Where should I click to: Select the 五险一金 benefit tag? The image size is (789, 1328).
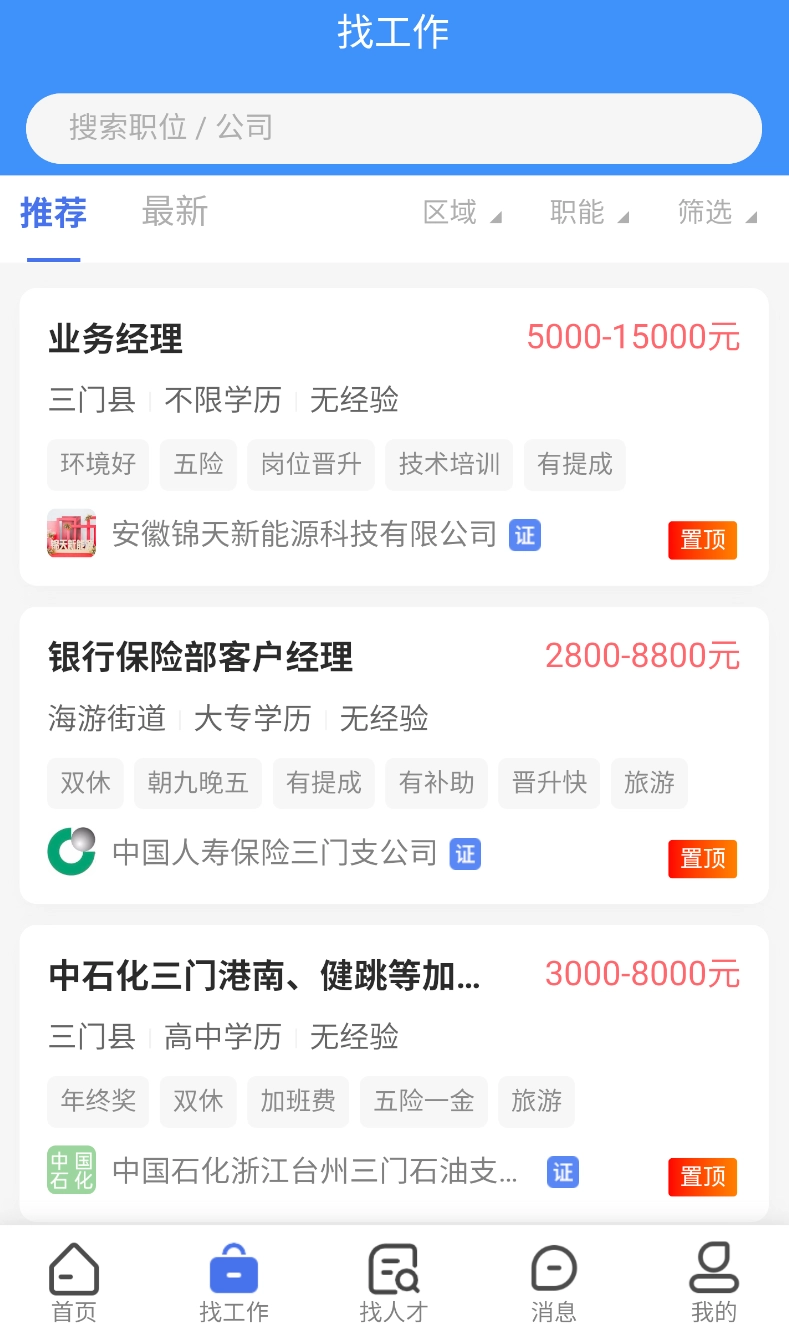click(423, 1101)
